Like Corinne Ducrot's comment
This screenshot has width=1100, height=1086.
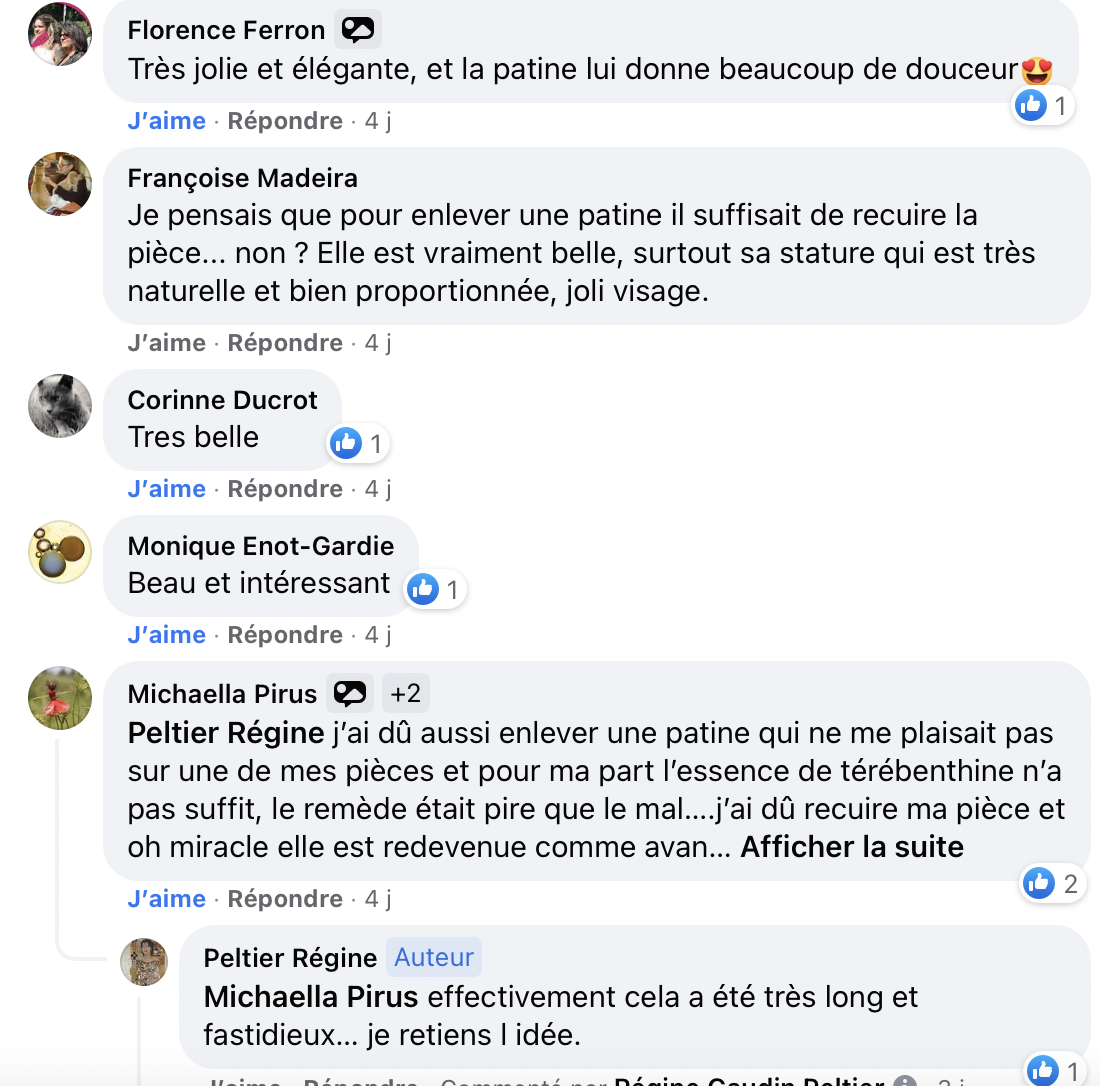click(166, 489)
